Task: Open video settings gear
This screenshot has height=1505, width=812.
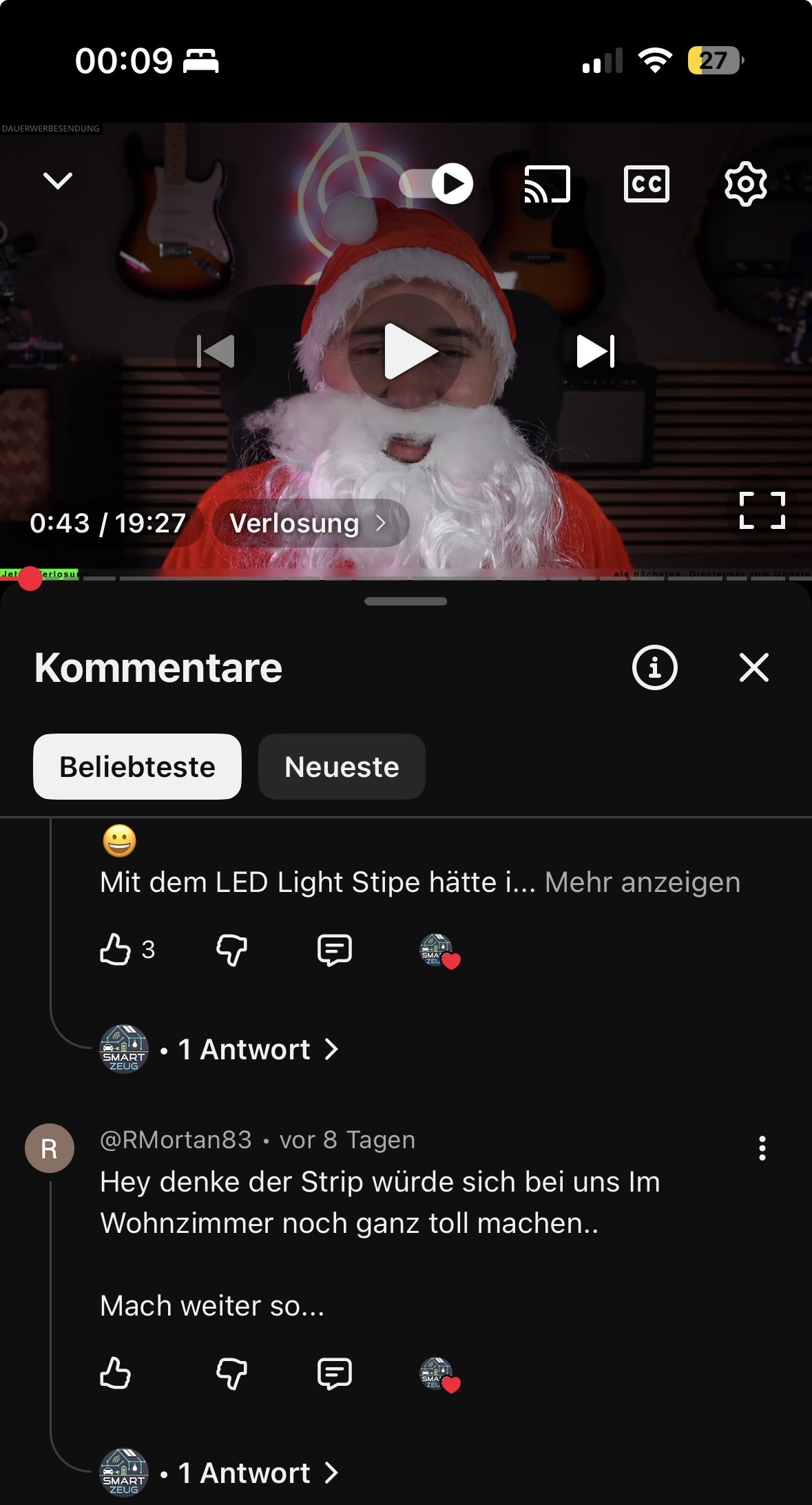Action: click(x=745, y=184)
